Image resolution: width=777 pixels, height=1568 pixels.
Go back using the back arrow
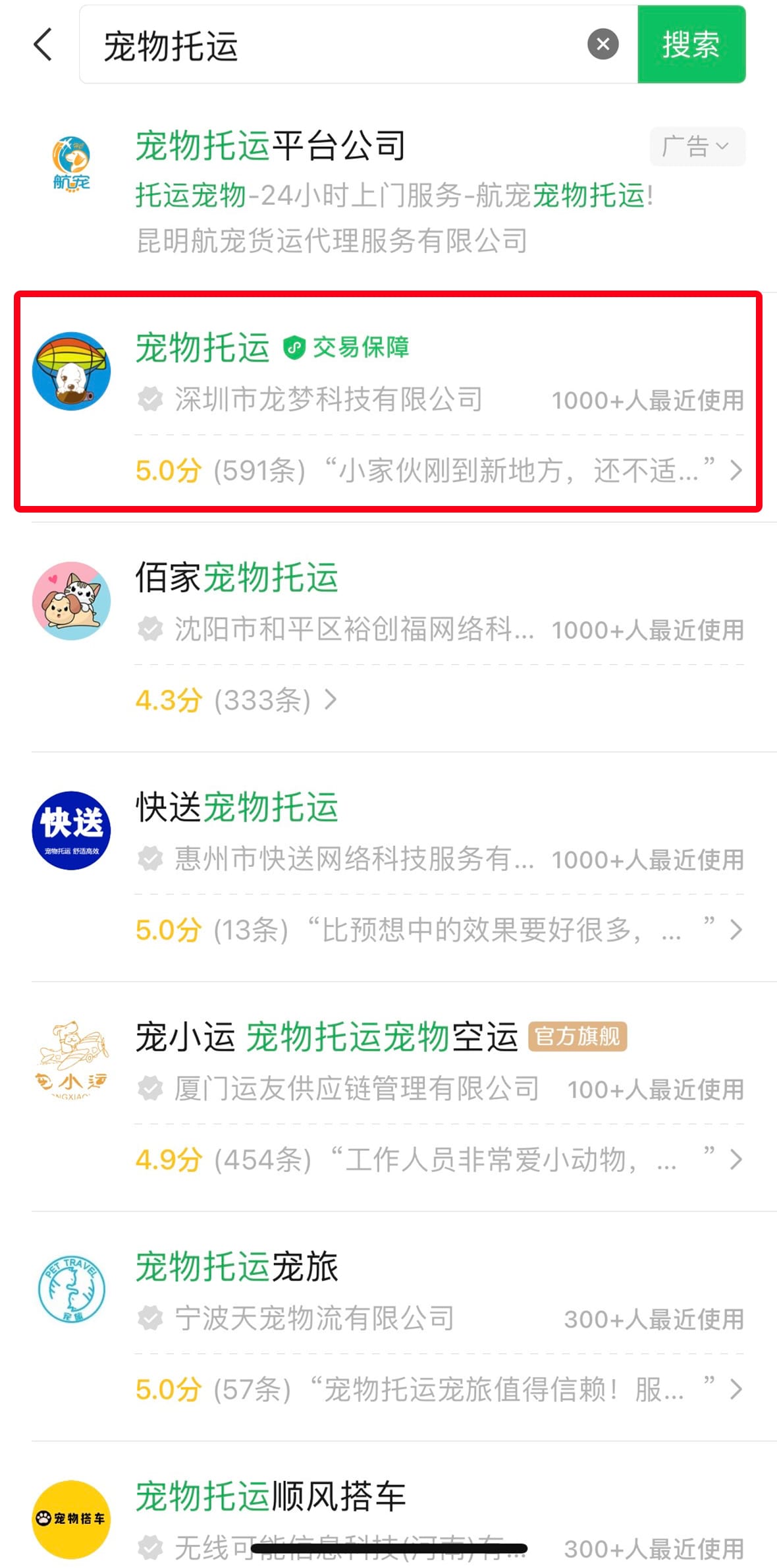coord(43,45)
